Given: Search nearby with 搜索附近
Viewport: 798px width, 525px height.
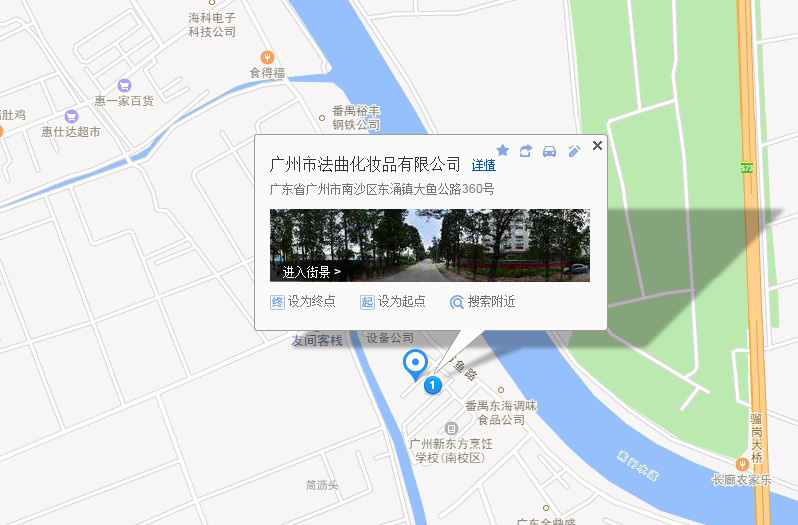Looking at the screenshot, I should (x=483, y=301).
